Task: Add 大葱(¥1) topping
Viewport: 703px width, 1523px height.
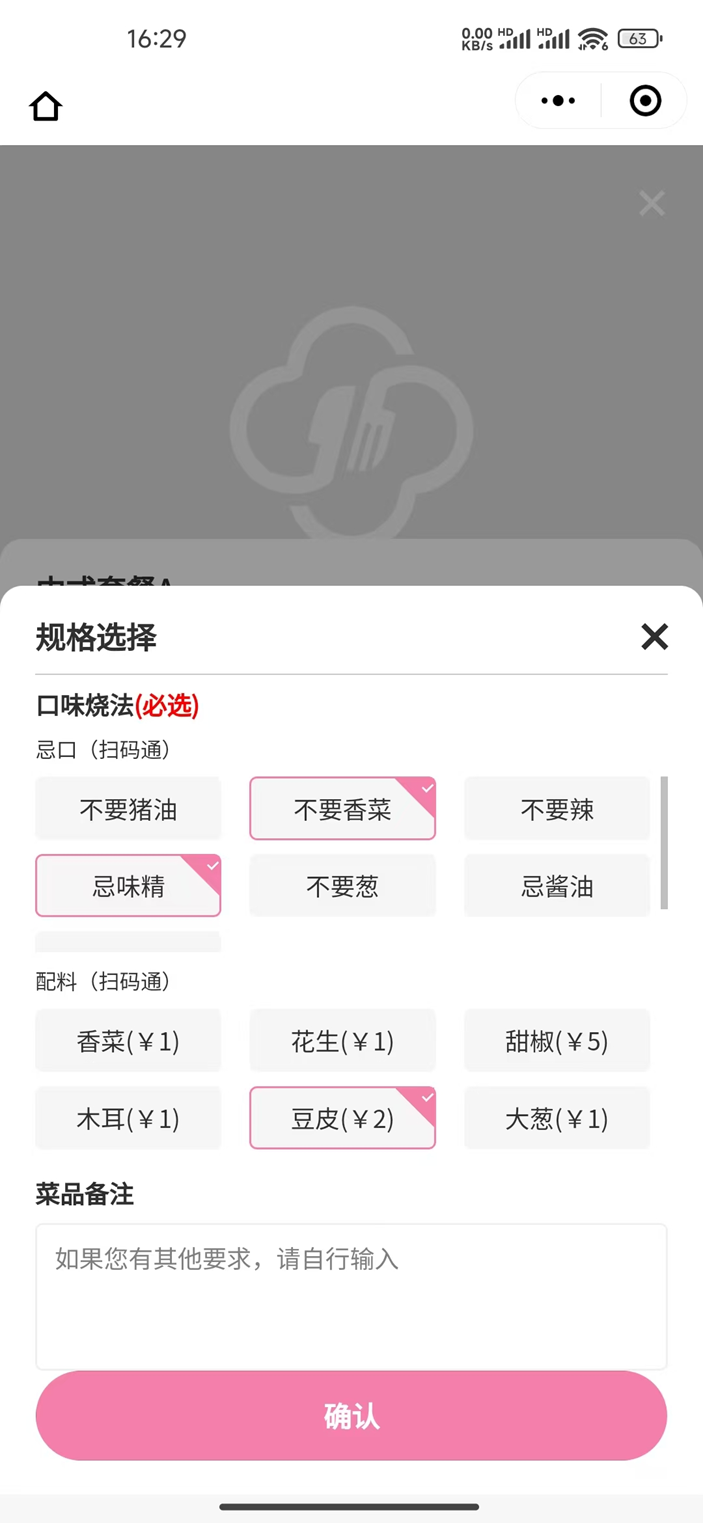Action: pyautogui.click(x=557, y=1118)
